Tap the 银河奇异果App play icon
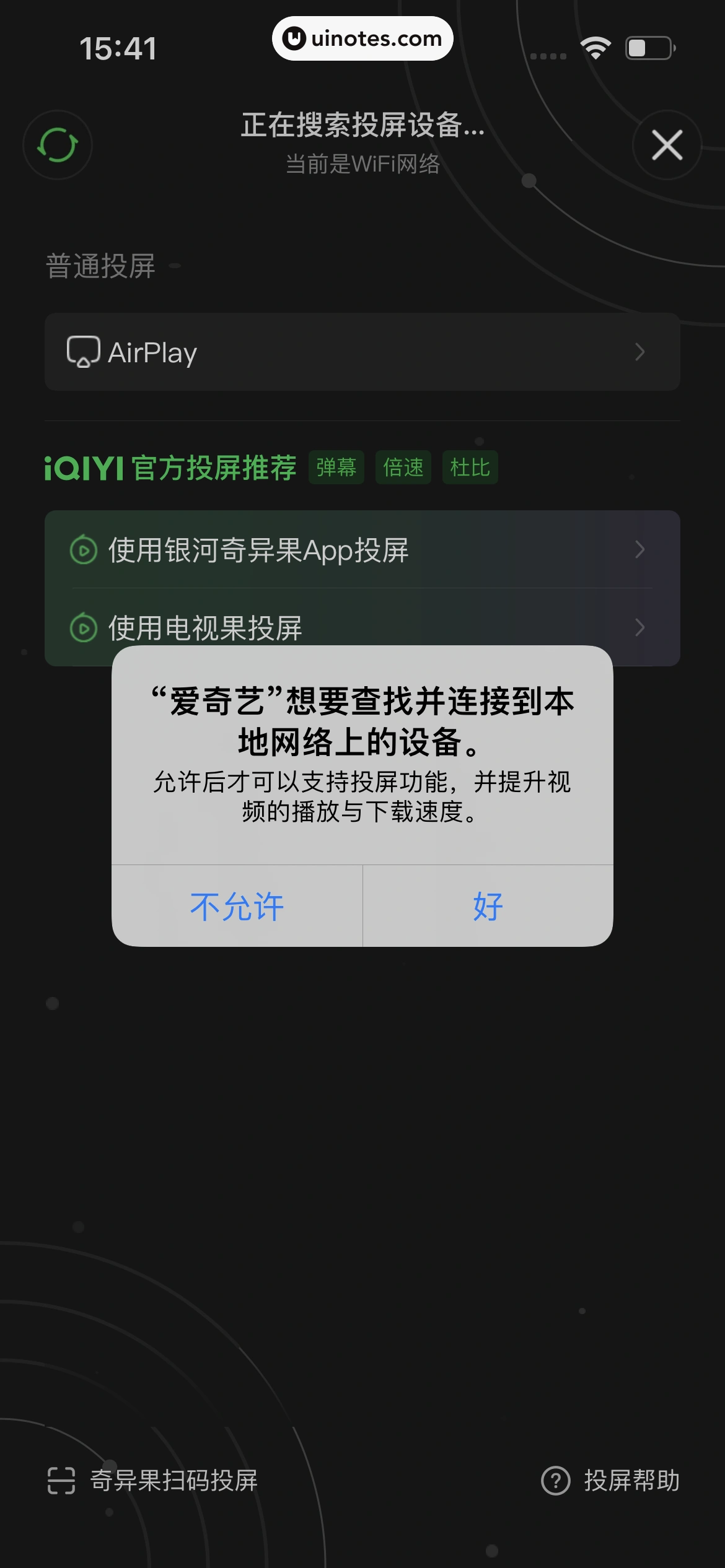The height and width of the screenshot is (1568, 725). 84,549
